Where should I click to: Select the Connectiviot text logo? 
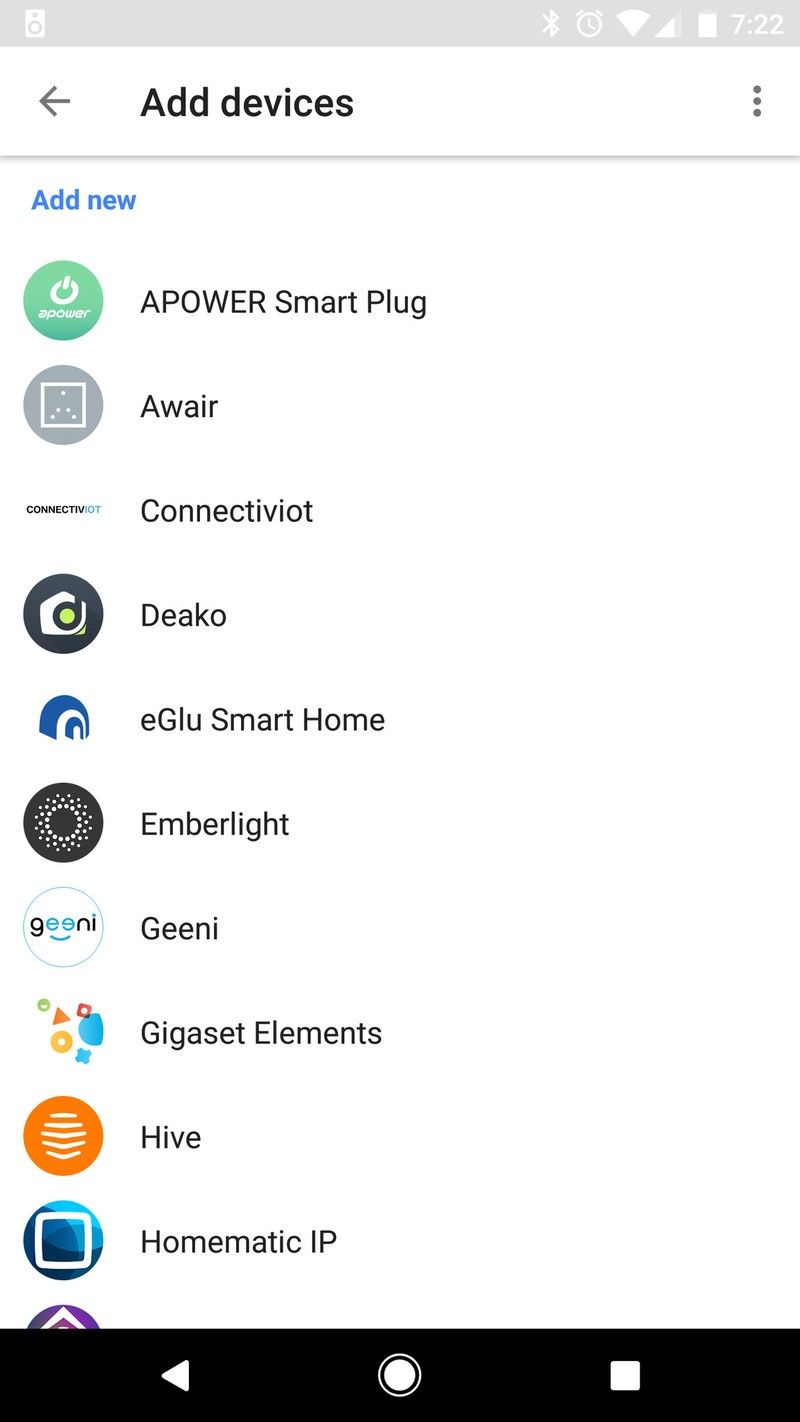[x=63, y=509]
